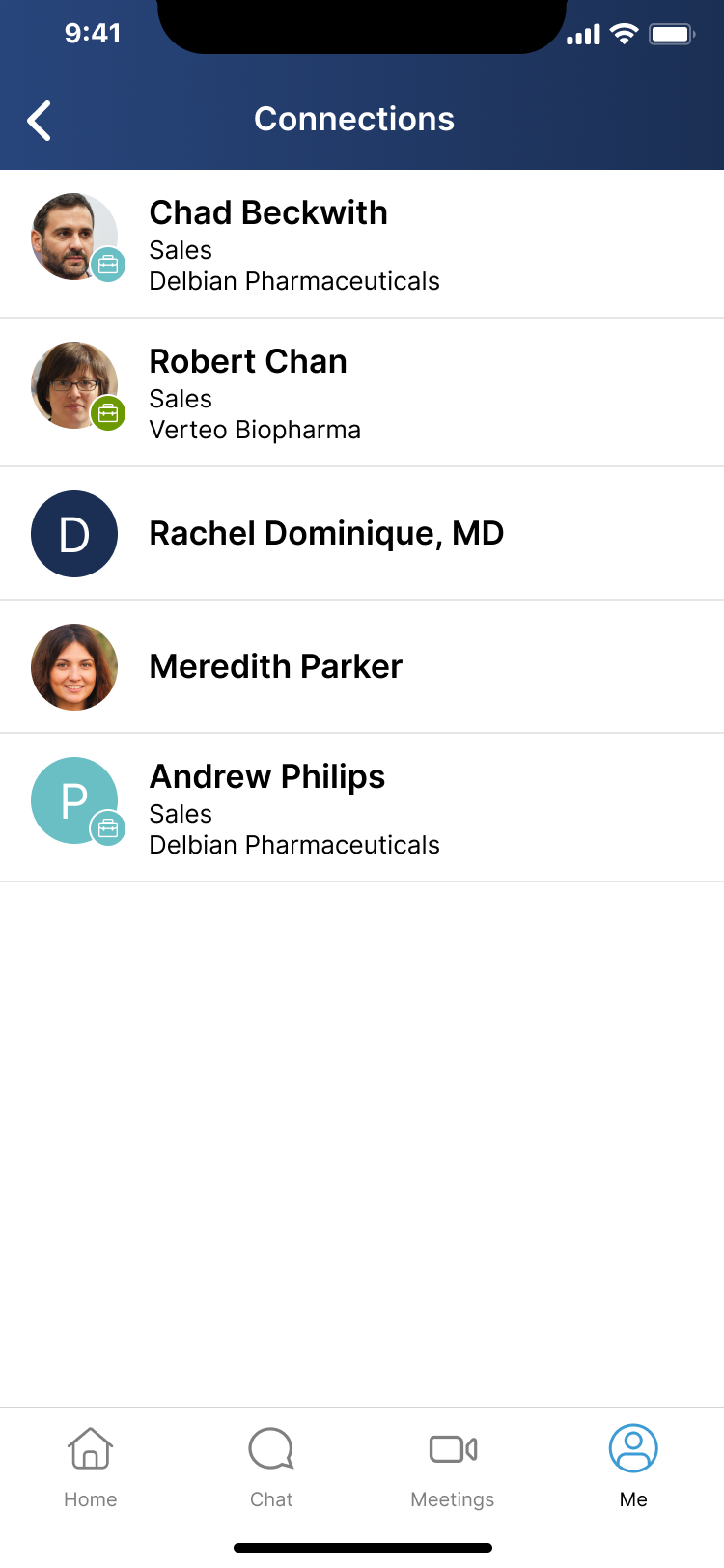The height and width of the screenshot is (1568, 724).
Task: Open the Me tab
Action: [x=633, y=1467]
